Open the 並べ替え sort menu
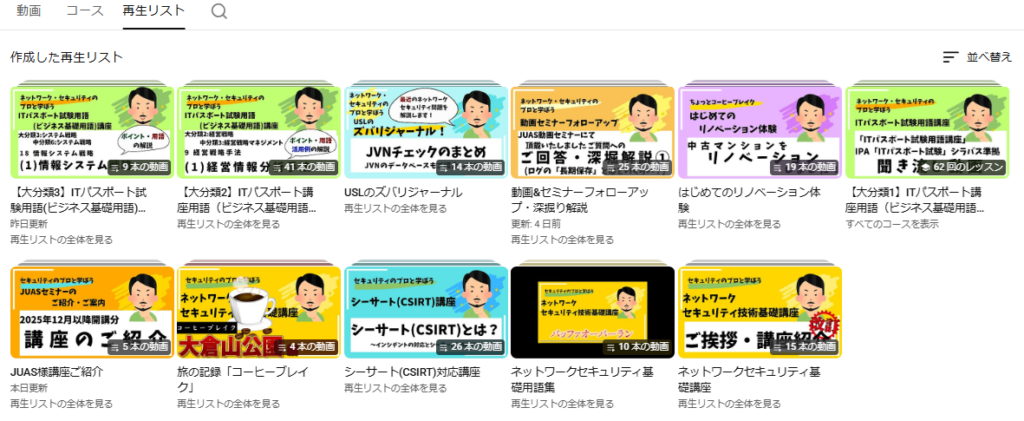 pyautogui.click(x=977, y=57)
